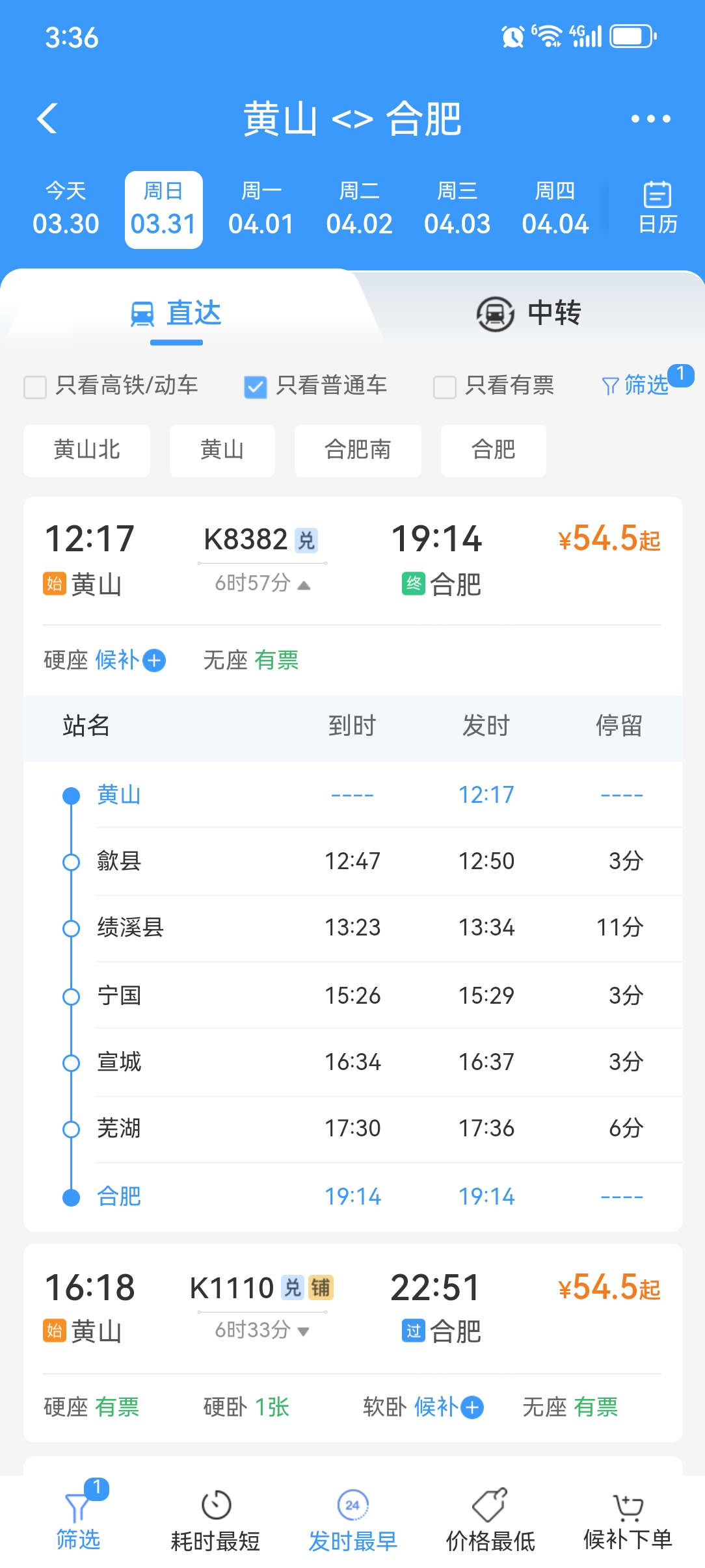Select today's date 03.30

[x=66, y=209]
